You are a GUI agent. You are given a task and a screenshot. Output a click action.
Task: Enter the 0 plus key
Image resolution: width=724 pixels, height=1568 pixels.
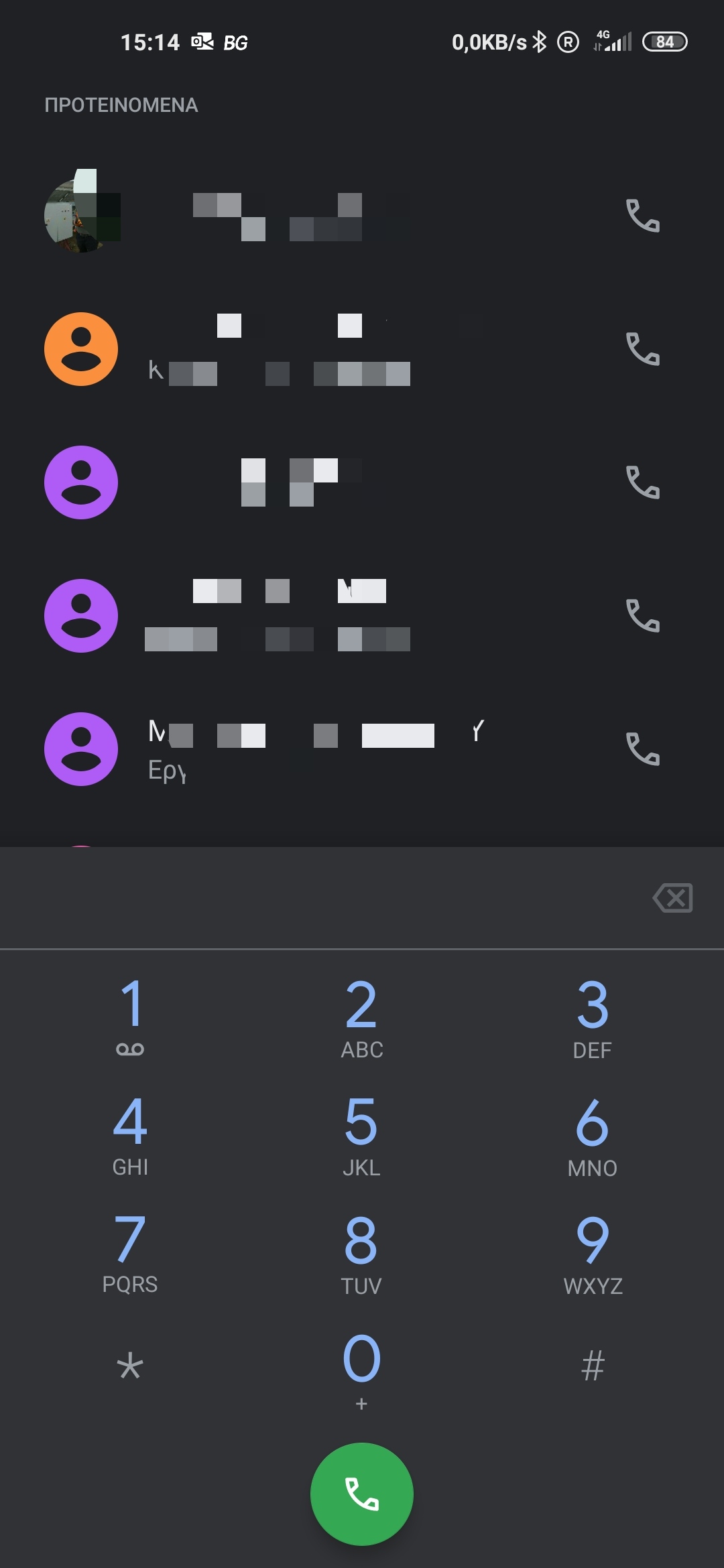pyautogui.click(x=361, y=1370)
